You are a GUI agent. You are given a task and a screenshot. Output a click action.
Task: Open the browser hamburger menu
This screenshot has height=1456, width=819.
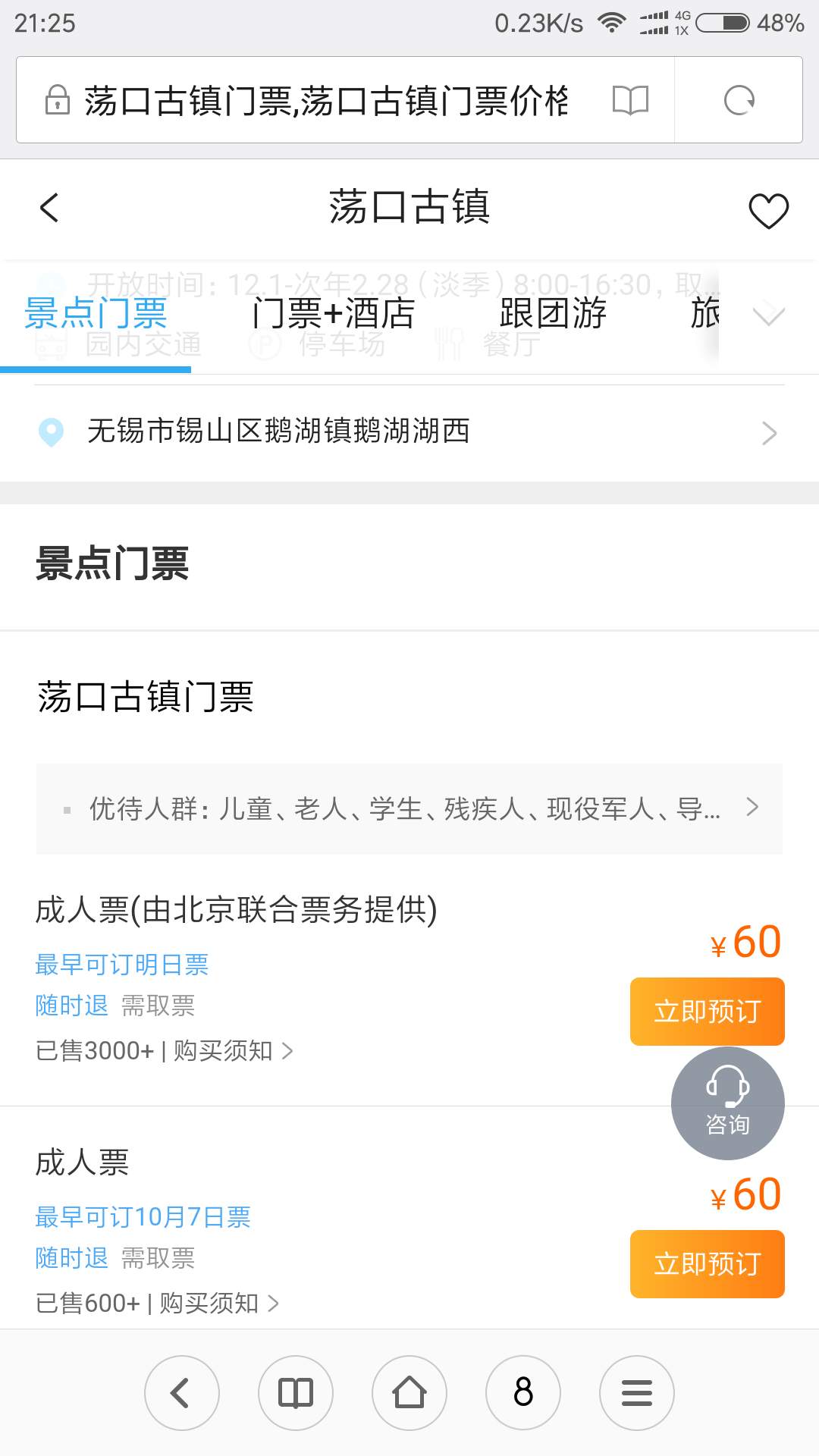637,1393
